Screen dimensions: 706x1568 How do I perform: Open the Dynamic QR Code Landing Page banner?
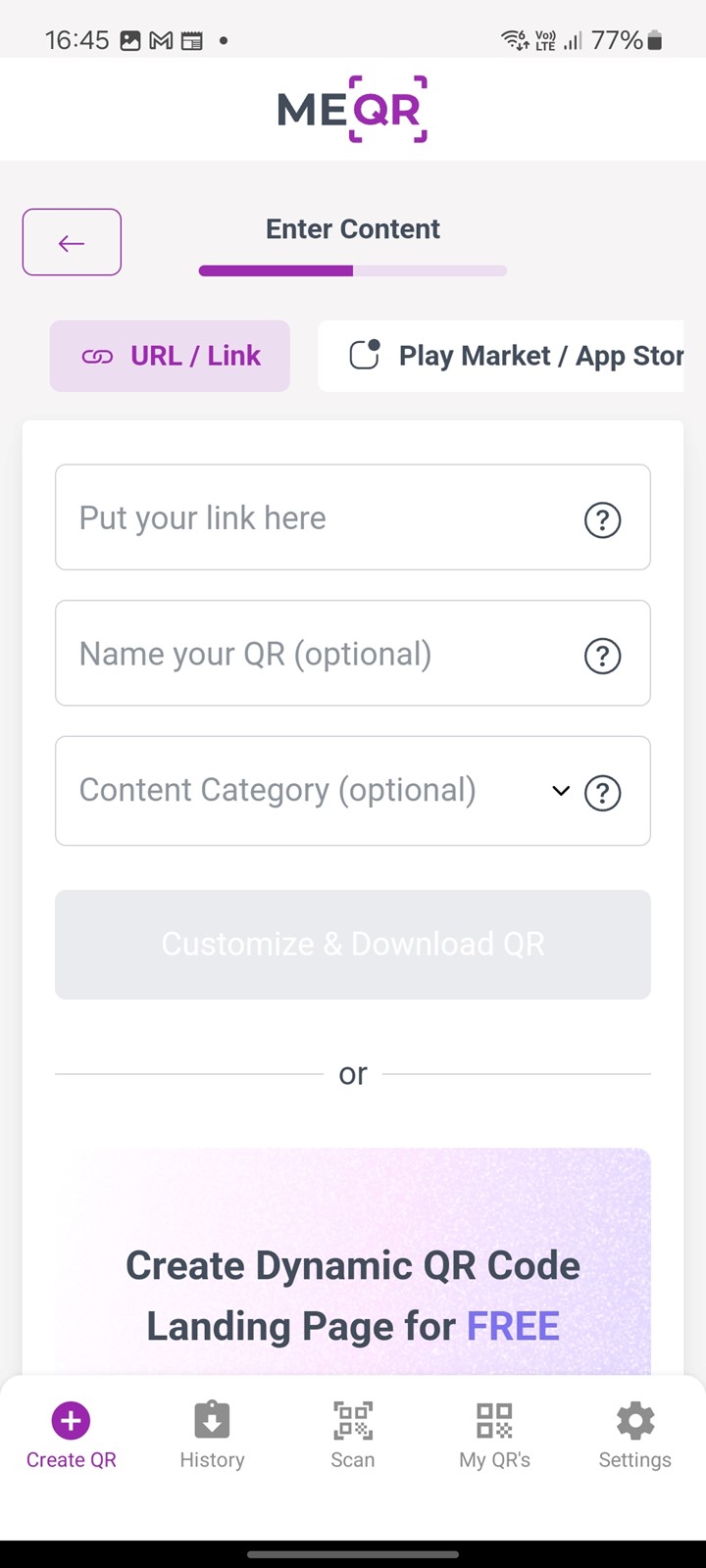[353, 1262]
